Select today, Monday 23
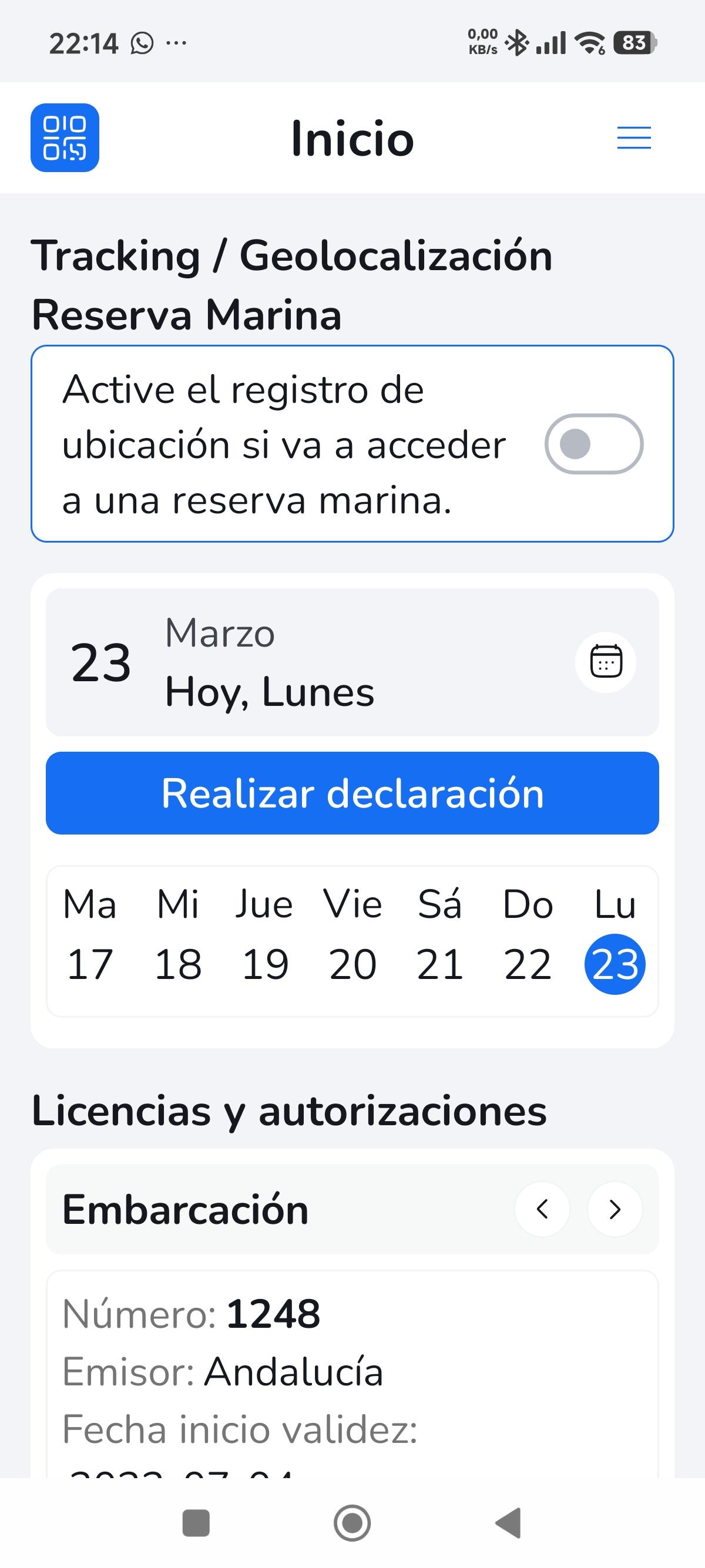The image size is (705, 1568). pyautogui.click(x=615, y=964)
